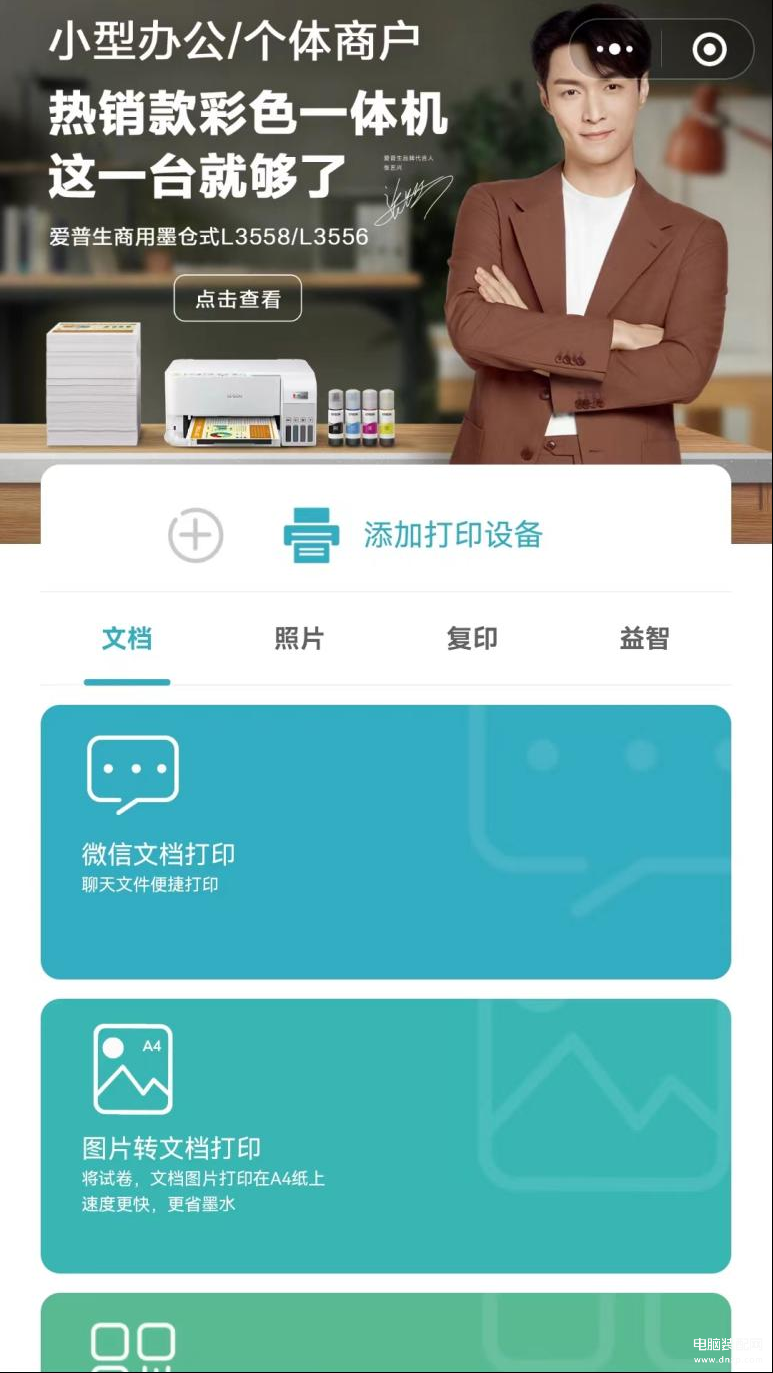The height and width of the screenshot is (1373, 773).
Task: Open the mini program overflow menu
Action: pyautogui.click(x=615, y=49)
